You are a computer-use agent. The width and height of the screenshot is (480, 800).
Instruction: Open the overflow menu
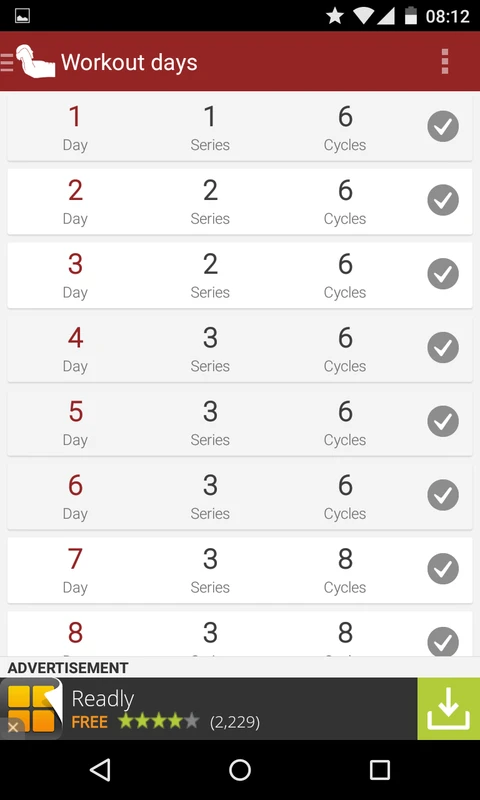pyautogui.click(x=445, y=62)
